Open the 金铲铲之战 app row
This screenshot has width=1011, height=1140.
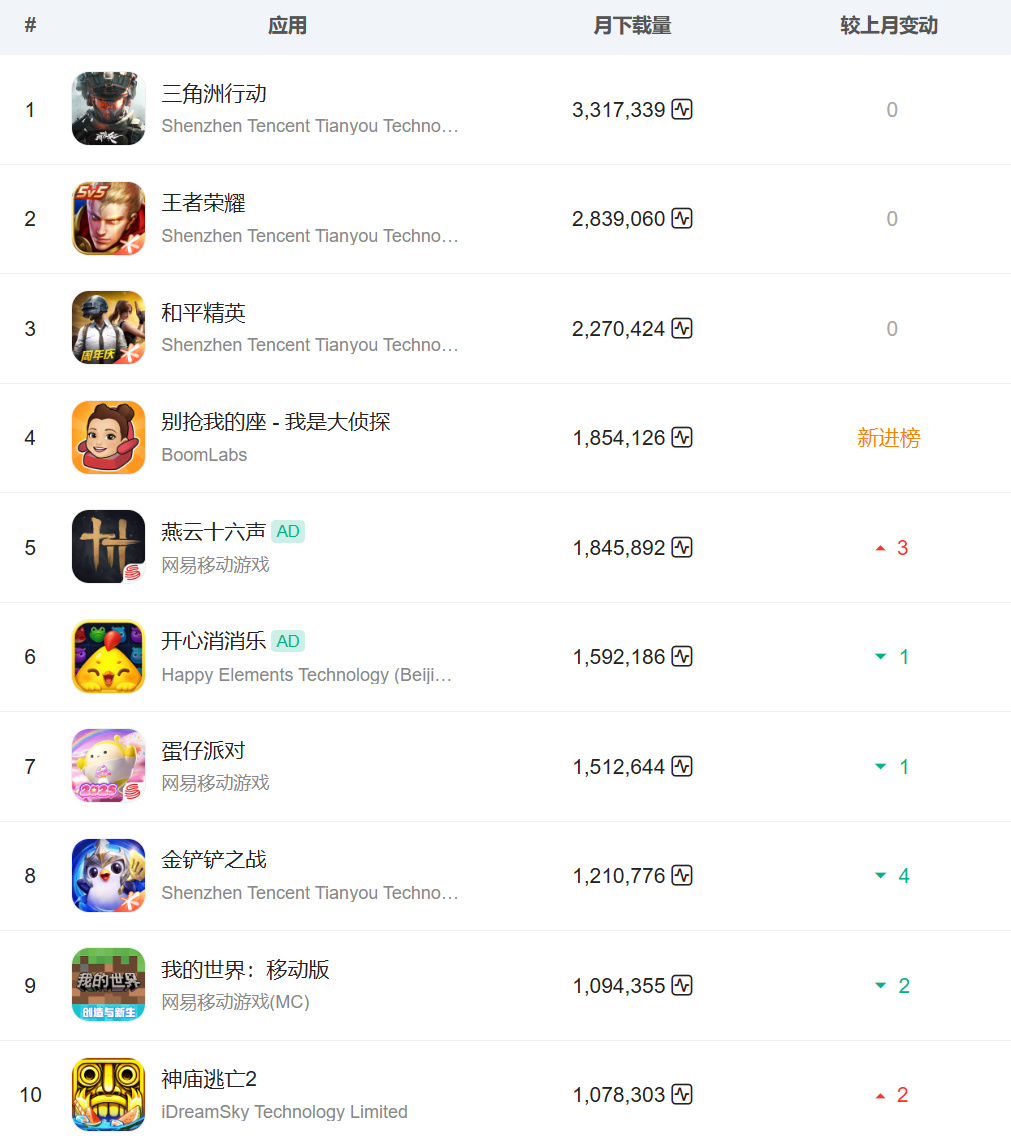[214, 860]
